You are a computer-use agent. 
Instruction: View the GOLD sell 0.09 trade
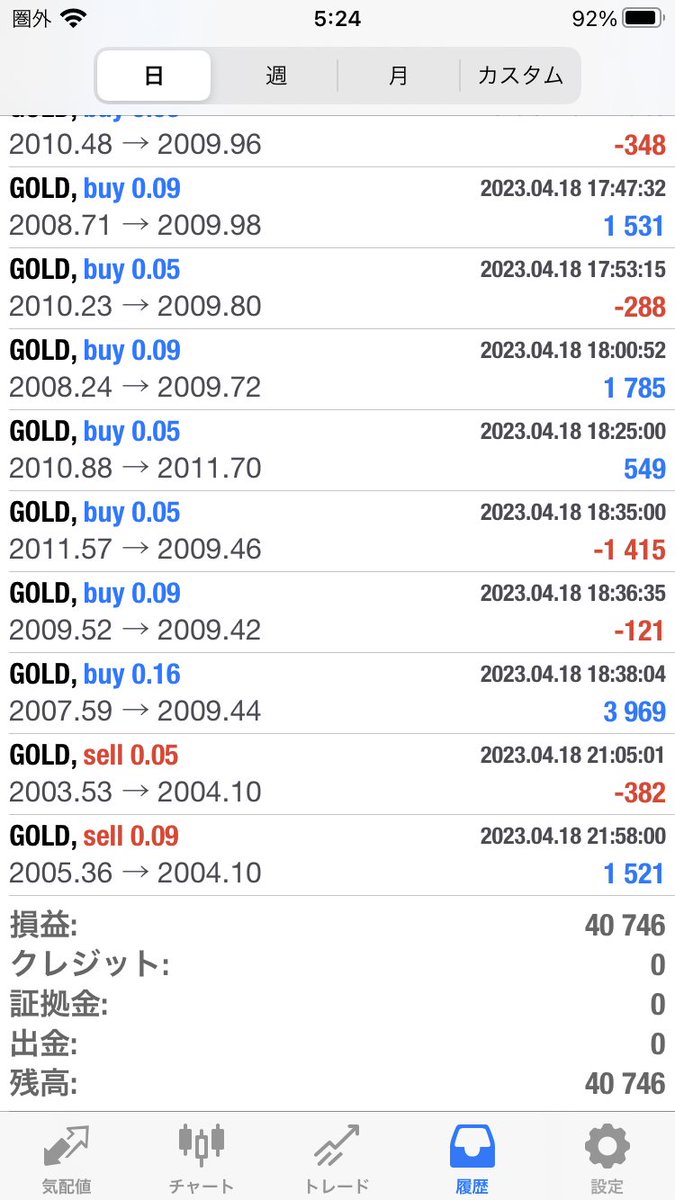pyautogui.click(x=337, y=855)
